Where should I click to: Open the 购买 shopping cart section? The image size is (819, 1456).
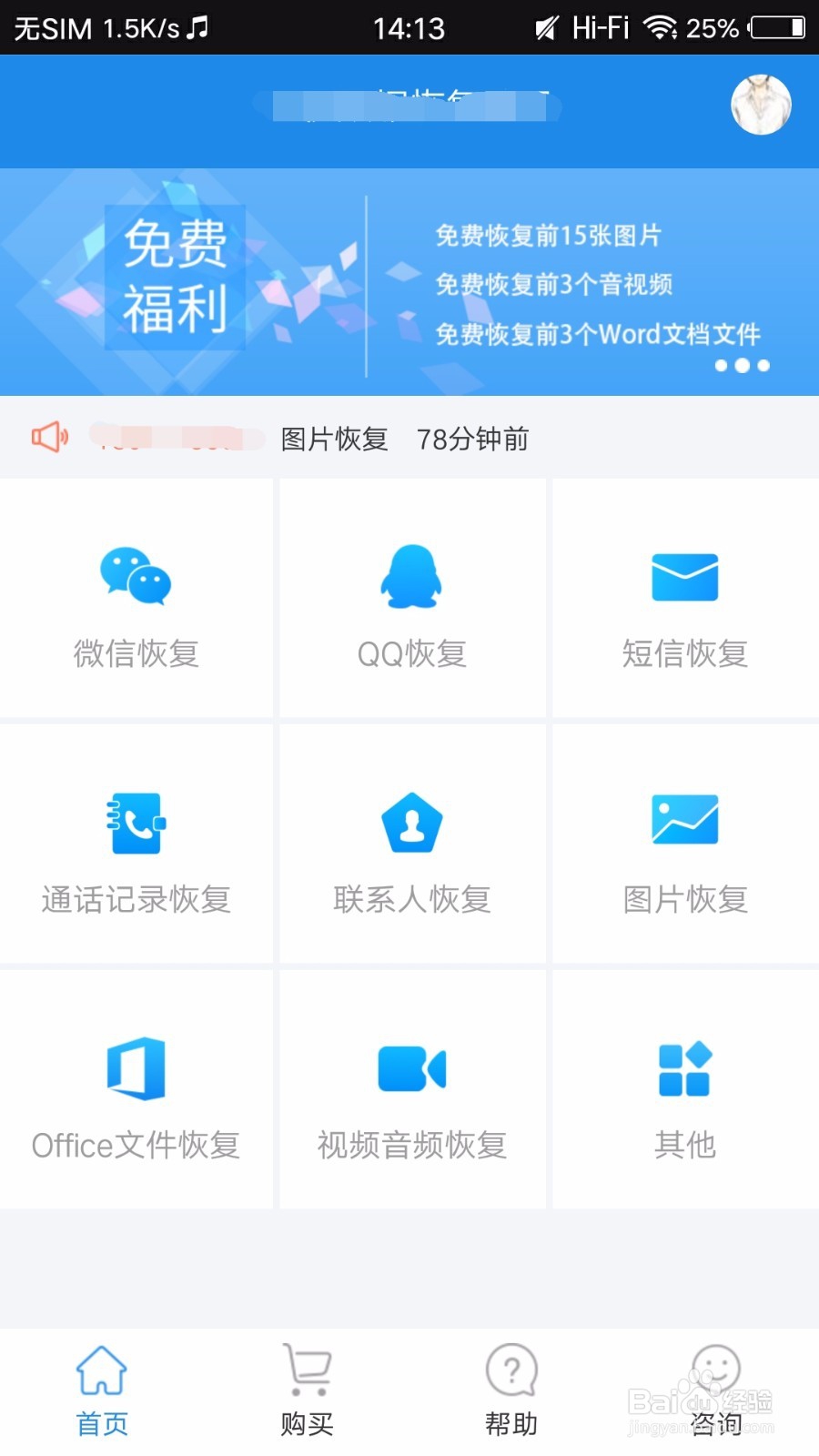[x=306, y=1388]
